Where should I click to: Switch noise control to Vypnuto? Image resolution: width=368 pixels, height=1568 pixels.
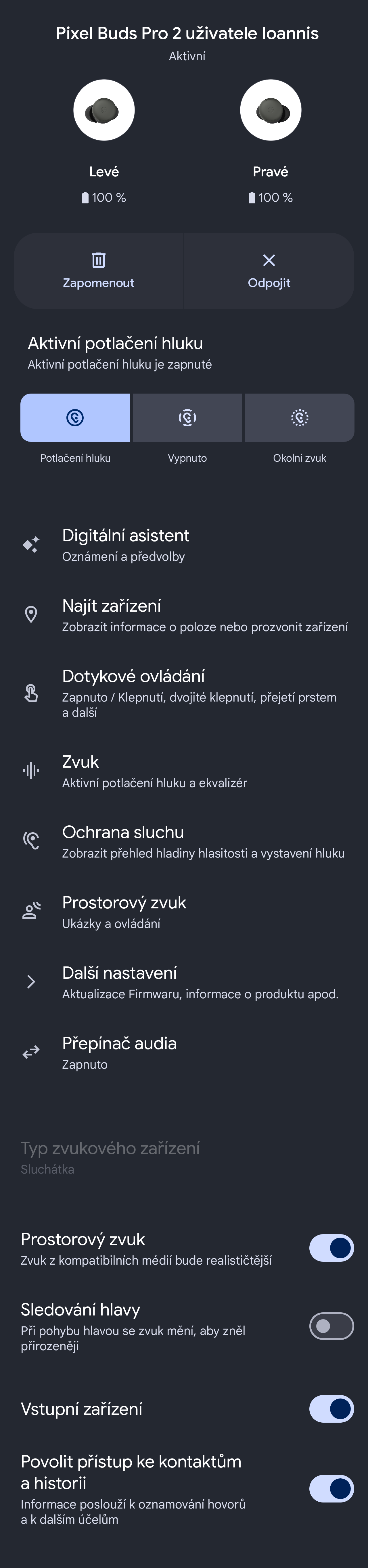click(x=187, y=417)
